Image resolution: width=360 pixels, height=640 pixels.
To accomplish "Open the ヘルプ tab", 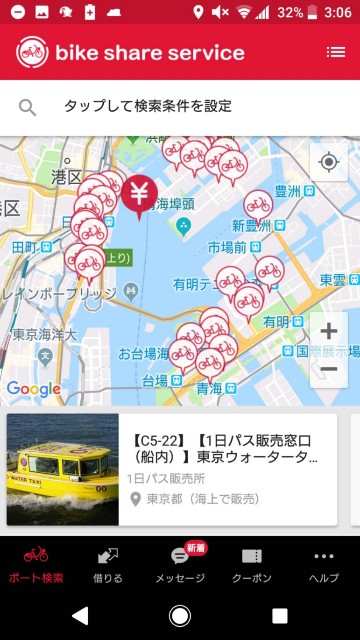I will tap(324, 565).
